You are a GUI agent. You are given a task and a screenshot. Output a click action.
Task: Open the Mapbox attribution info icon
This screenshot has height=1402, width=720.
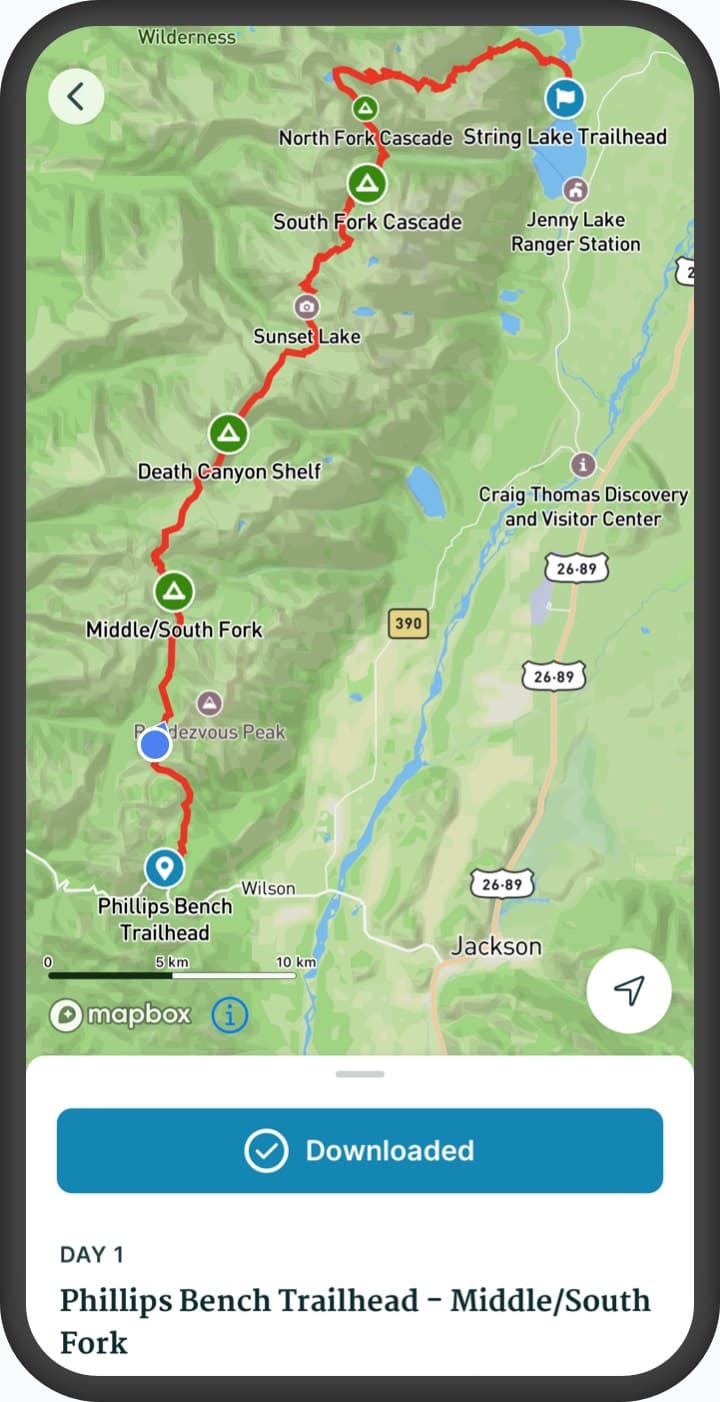[x=229, y=1015]
